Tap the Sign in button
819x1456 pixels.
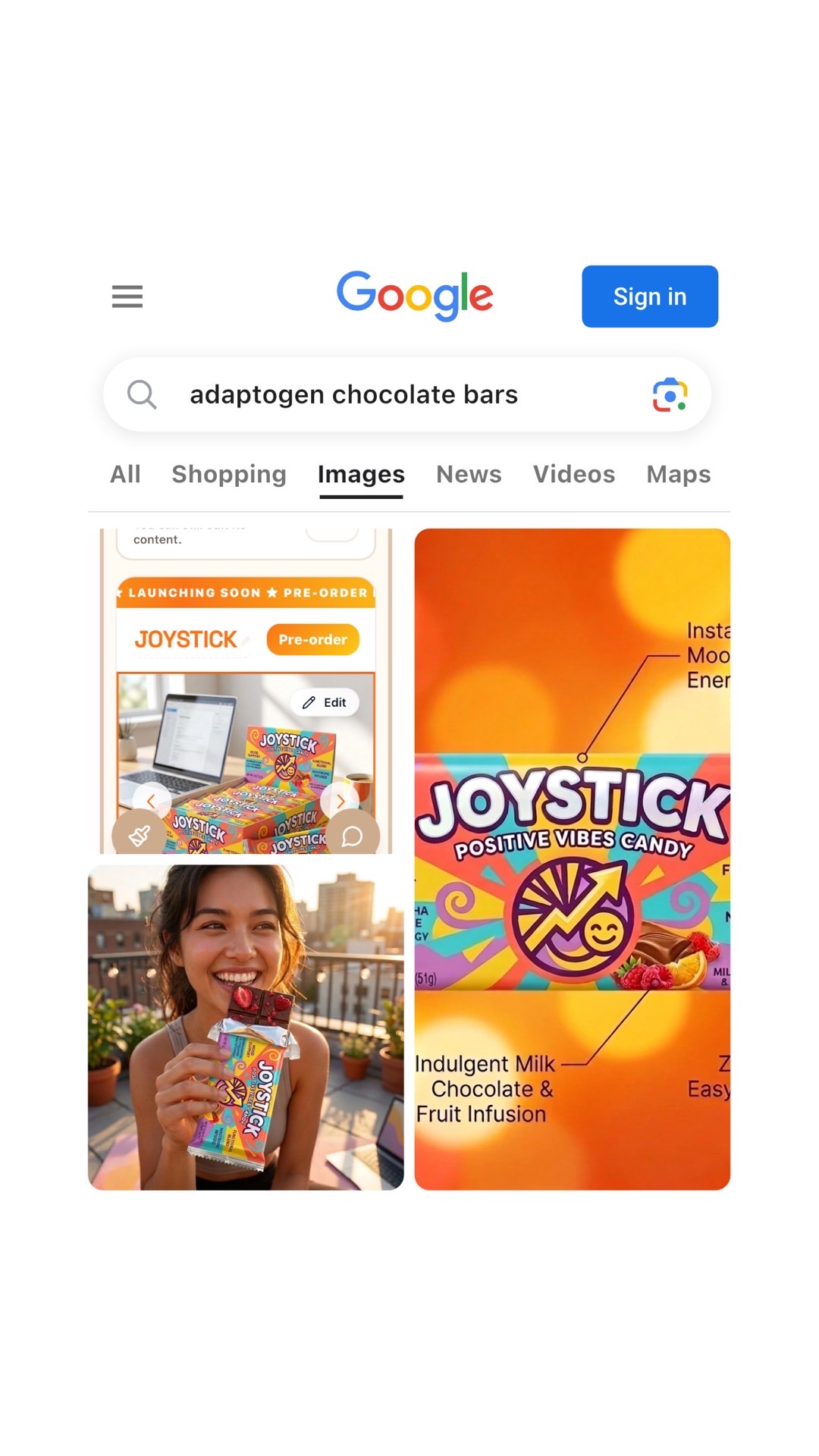click(649, 297)
